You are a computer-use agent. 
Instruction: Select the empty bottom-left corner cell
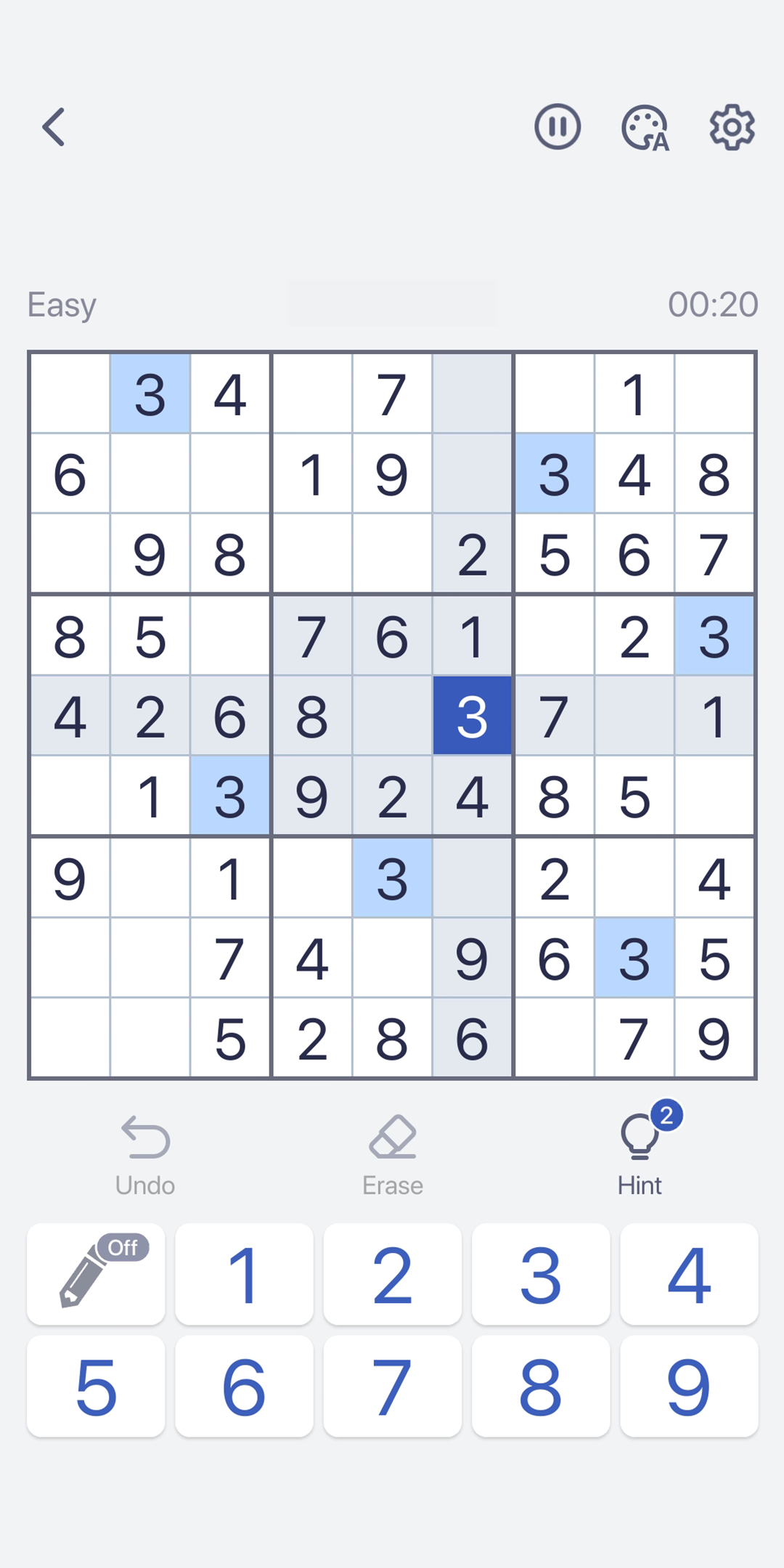70,1038
